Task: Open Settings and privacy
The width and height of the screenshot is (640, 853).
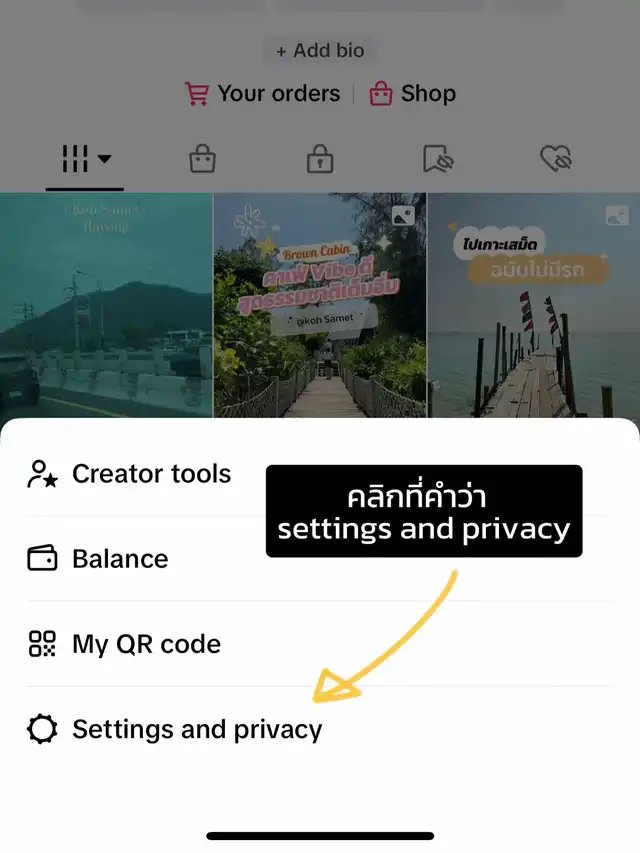Action: [x=196, y=730]
